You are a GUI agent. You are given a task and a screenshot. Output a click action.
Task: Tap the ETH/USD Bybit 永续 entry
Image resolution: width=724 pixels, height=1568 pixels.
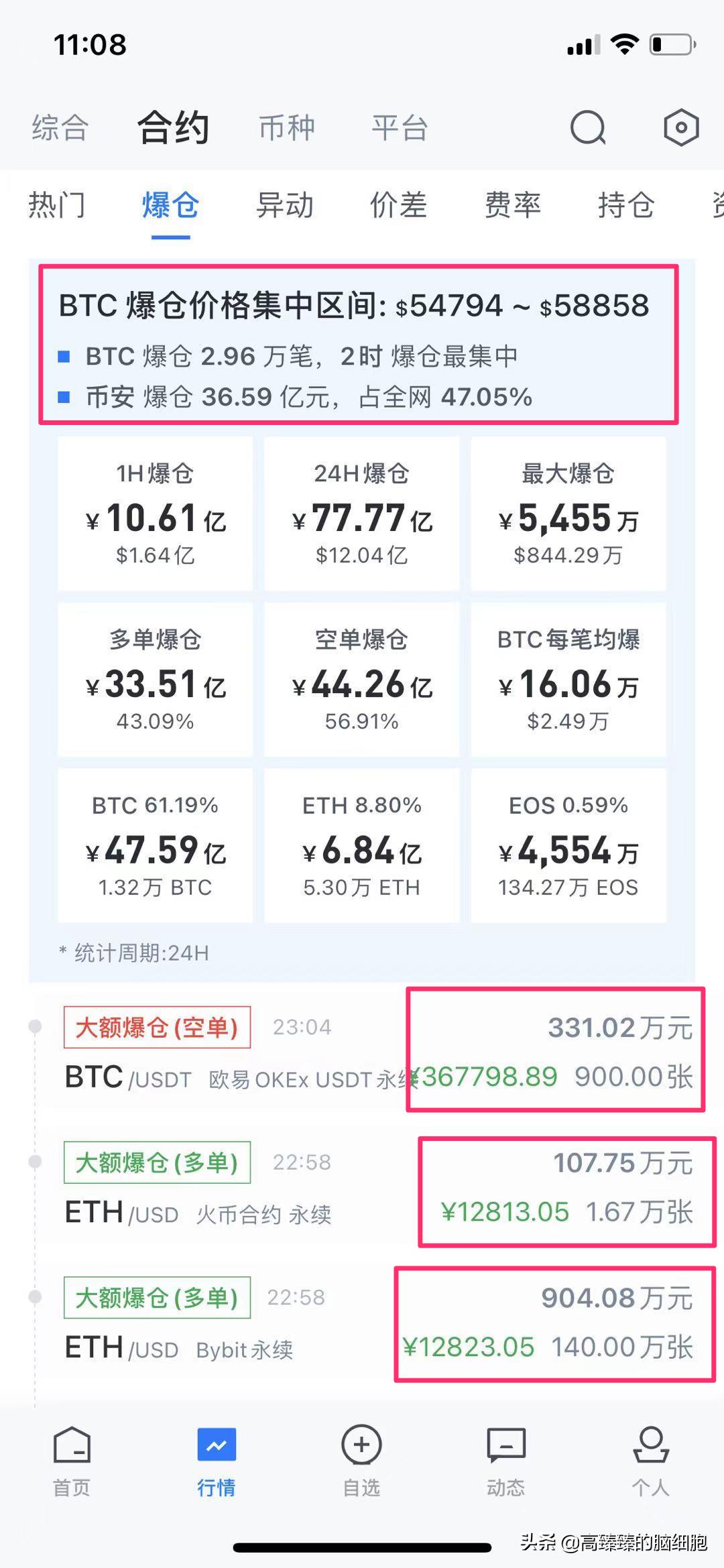click(362, 1324)
